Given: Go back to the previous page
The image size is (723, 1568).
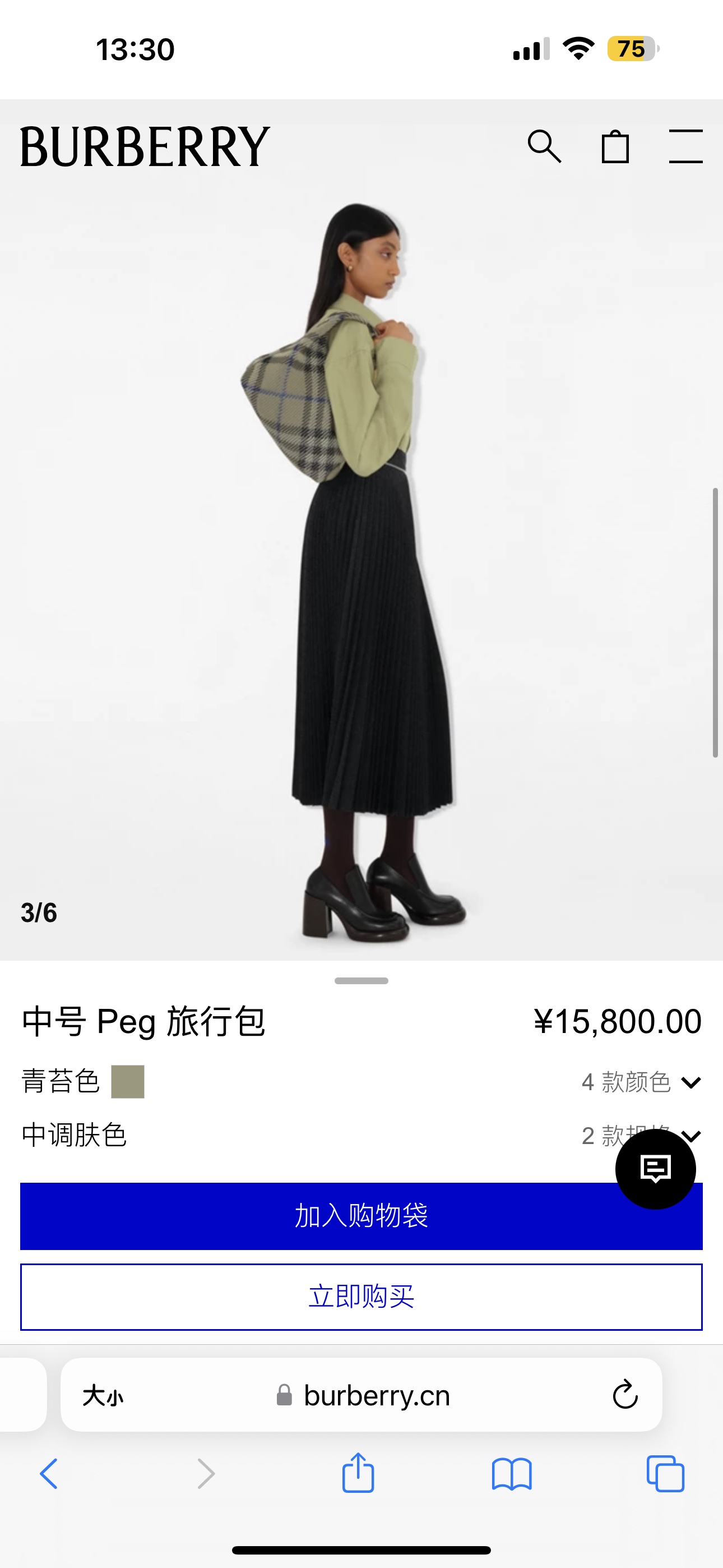Looking at the screenshot, I should tap(49, 1474).
